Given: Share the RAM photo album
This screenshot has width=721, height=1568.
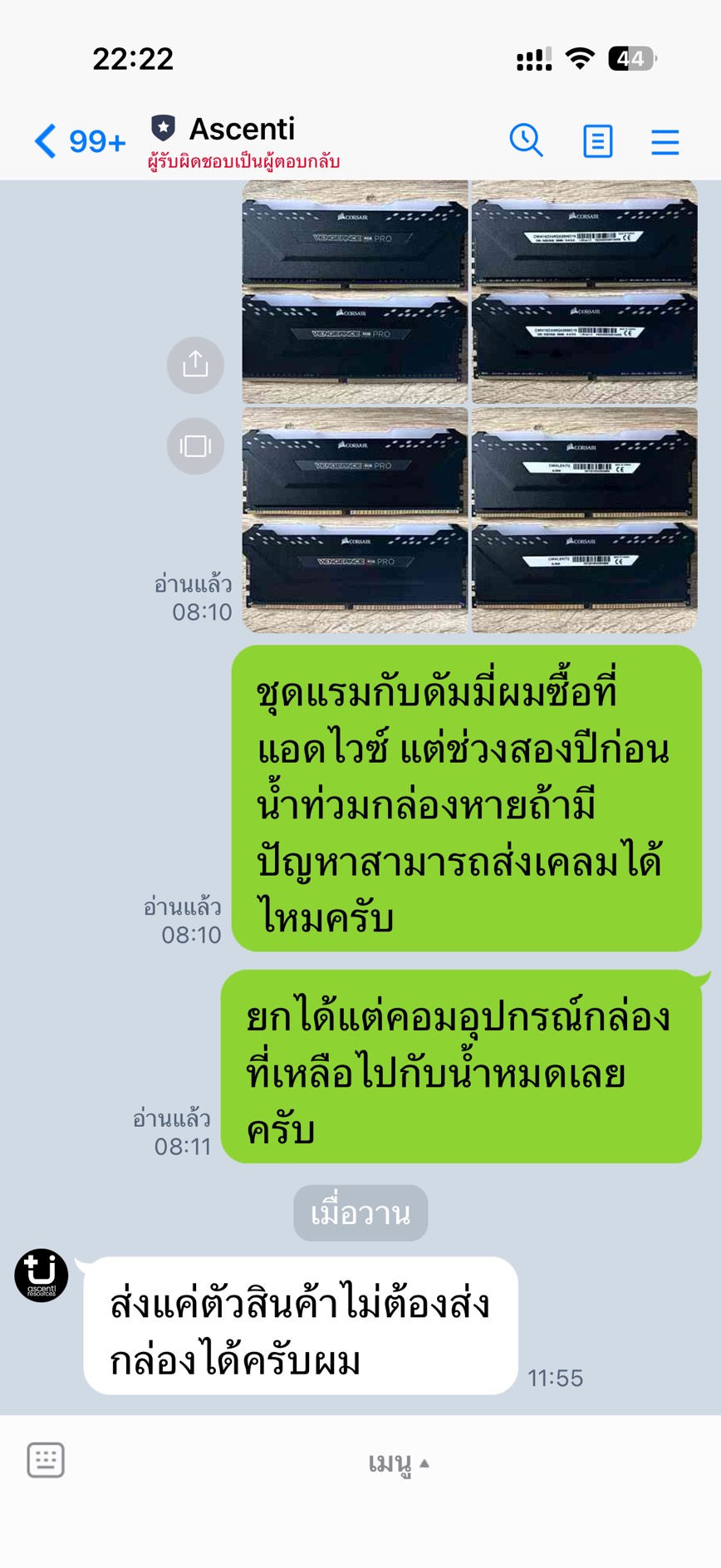Looking at the screenshot, I should click(195, 365).
